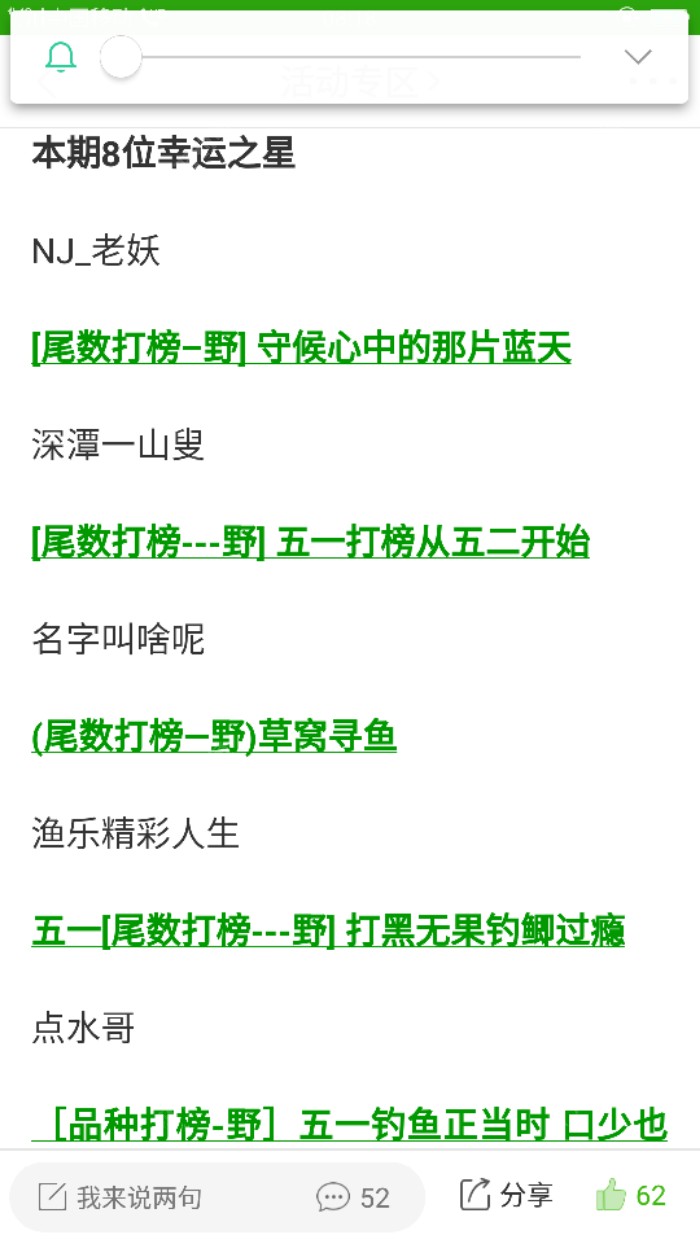Open link (尾数打榜–野)草窝寻鱼
700x1244 pixels.
[214, 738]
